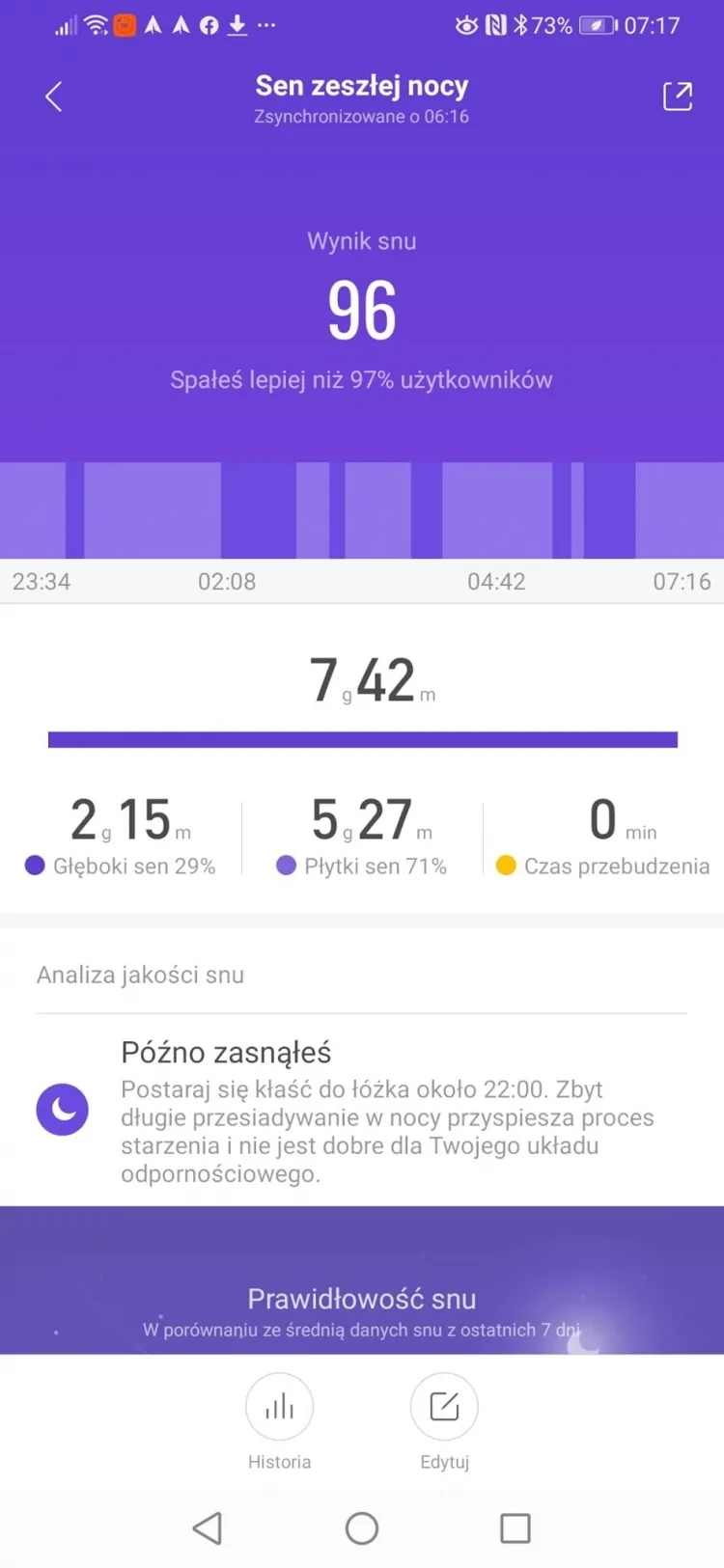
Task: Tap the moon icon next to sleep analysis
Action: tap(62, 1109)
